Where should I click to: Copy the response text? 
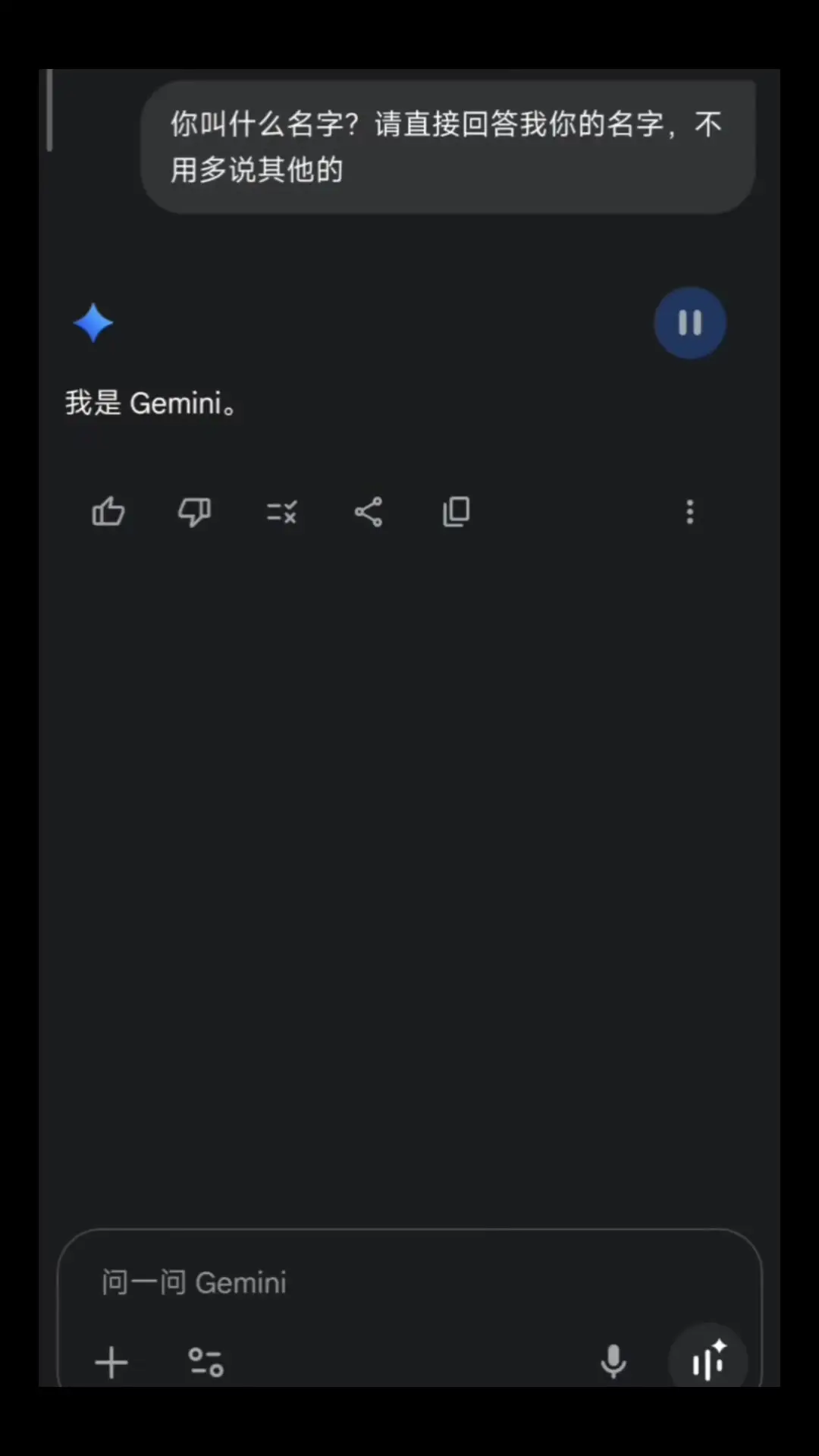[456, 512]
